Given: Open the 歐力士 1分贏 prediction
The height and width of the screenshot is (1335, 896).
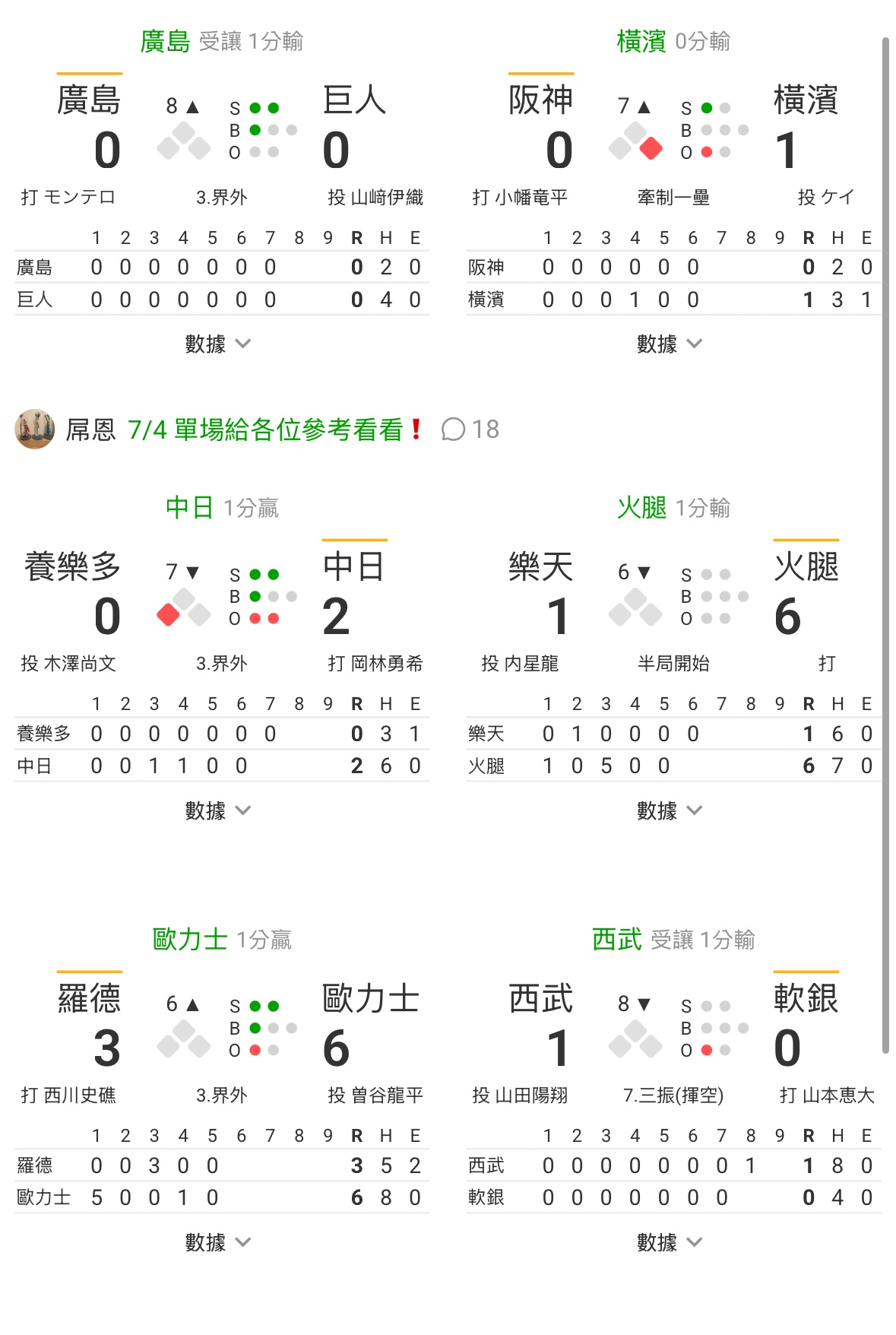Looking at the screenshot, I should point(221,940).
